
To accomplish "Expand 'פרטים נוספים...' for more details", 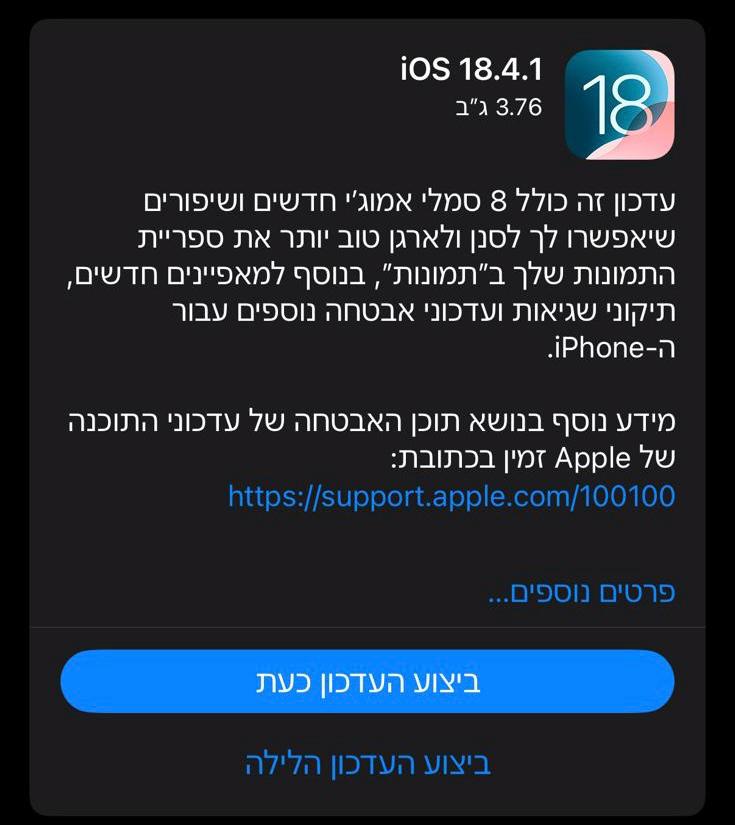I will 581,592.
